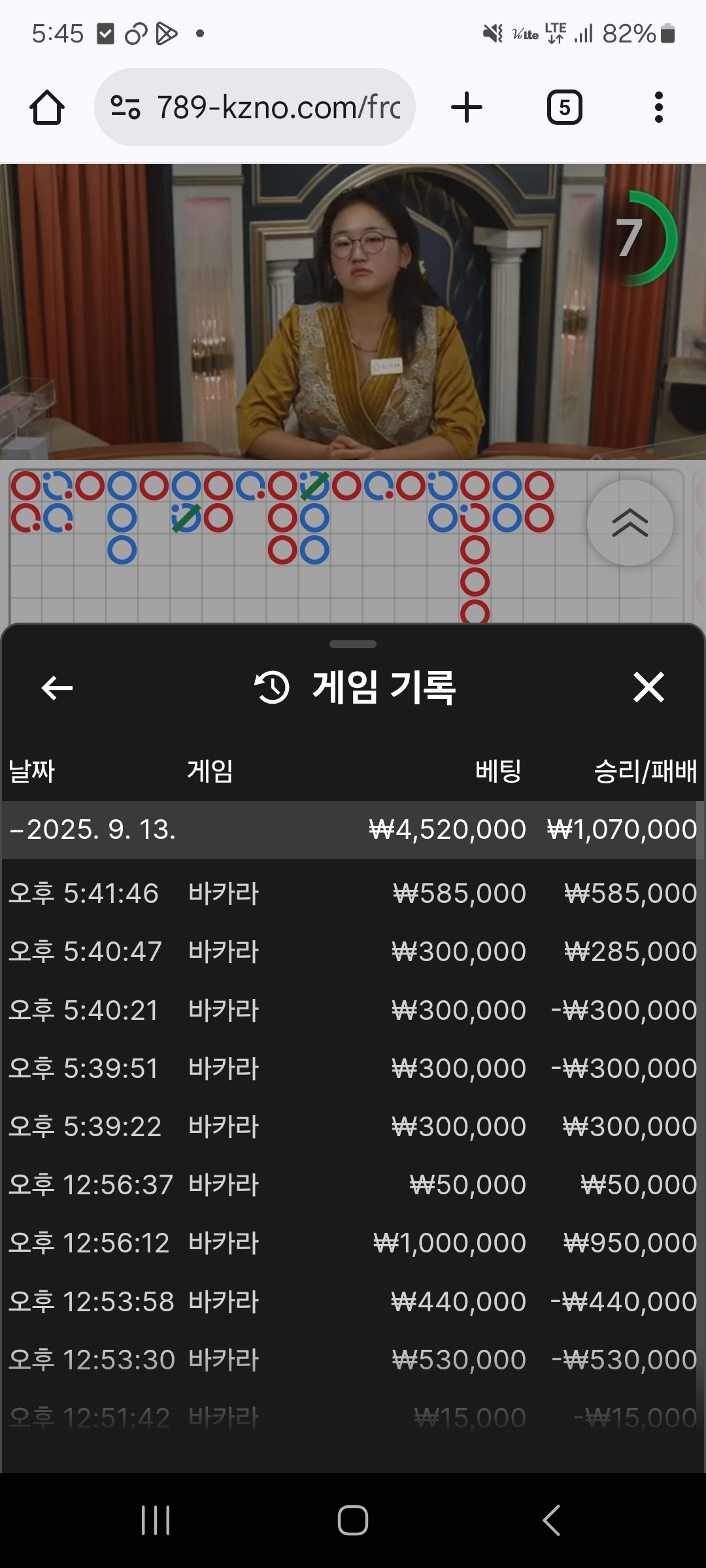Screen dimensions: 706x1568
Task: Expand the roadmap with double chevron button
Action: click(x=630, y=523)
